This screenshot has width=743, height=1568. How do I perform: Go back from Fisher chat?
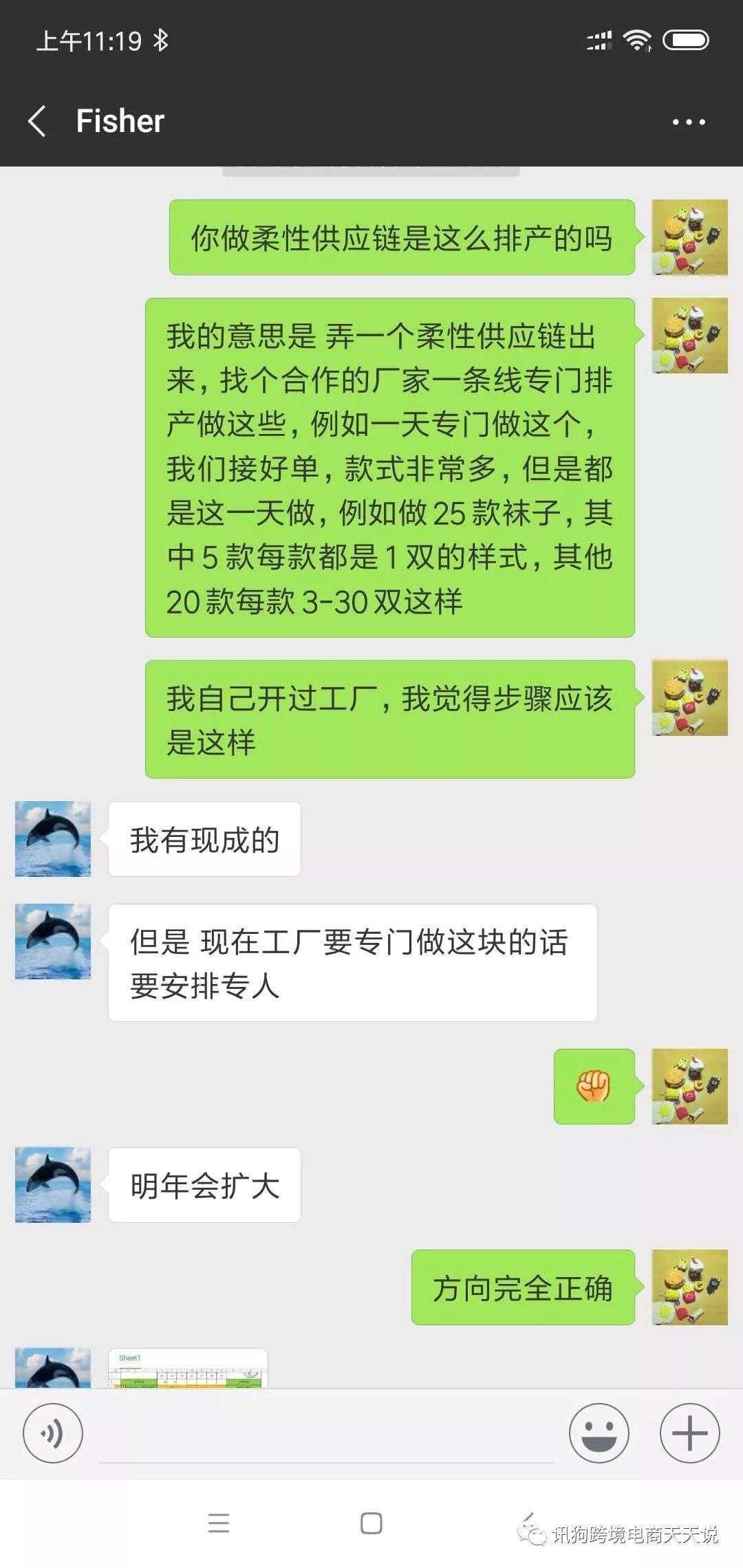point(37,121)
